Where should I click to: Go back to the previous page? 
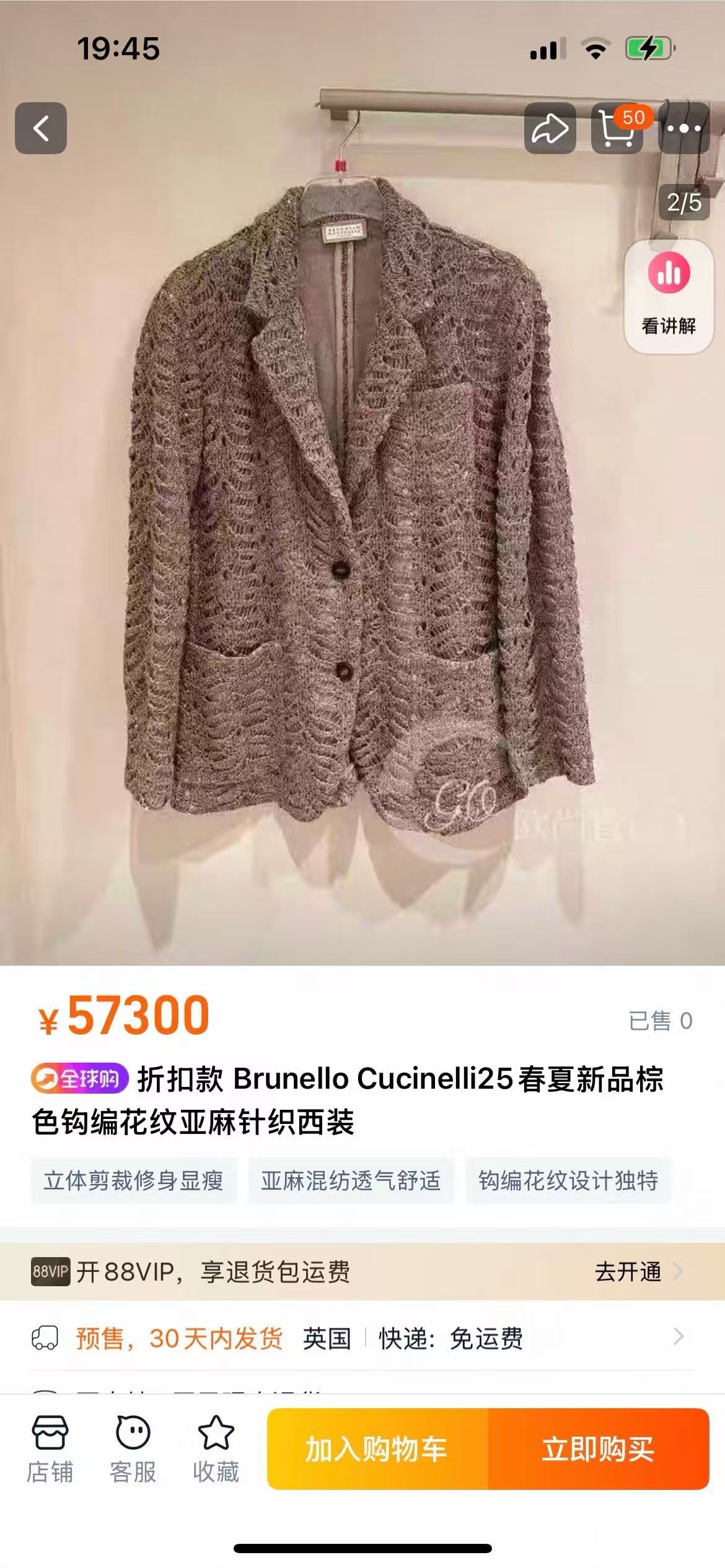click(41, 128)
